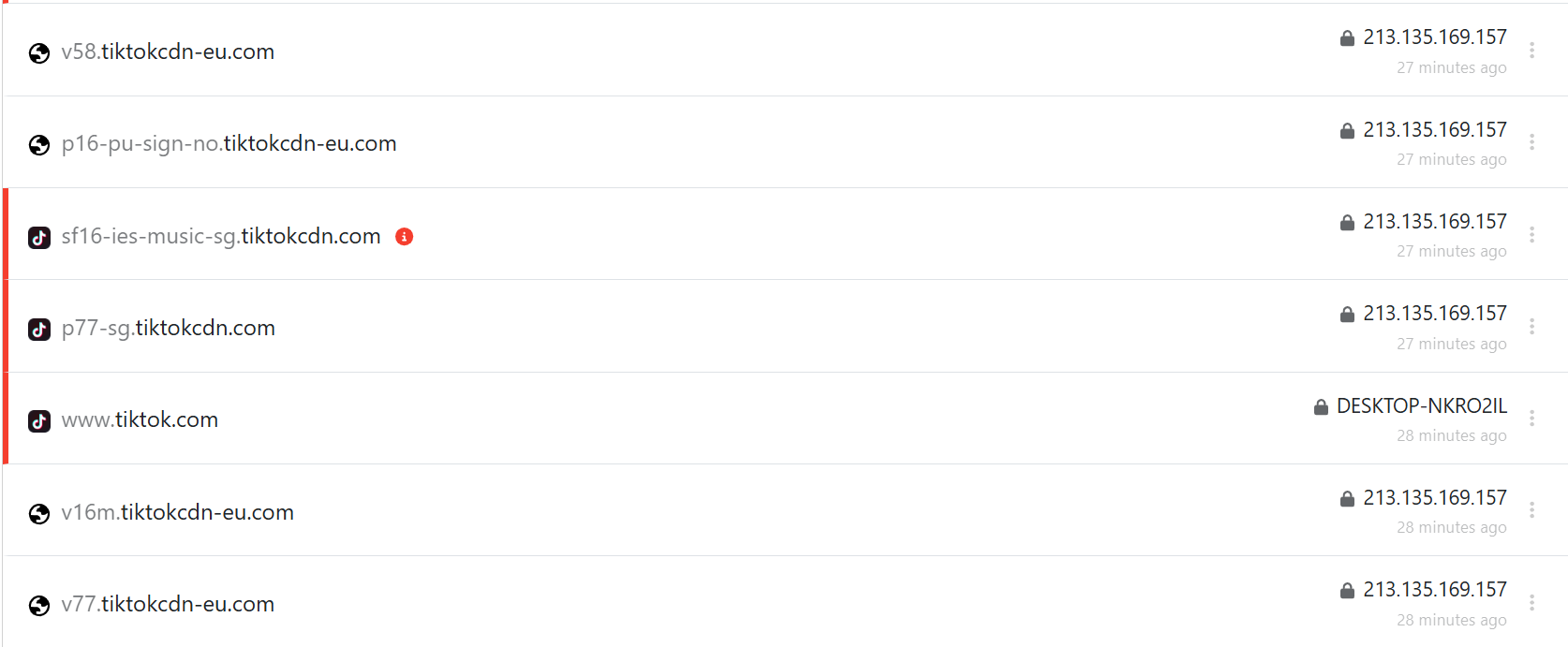This screenshot has height=647, width=1568.
Task: Open overflow menu for v58.tiktokcdn-eu.com
Action: pos(1532,51)
